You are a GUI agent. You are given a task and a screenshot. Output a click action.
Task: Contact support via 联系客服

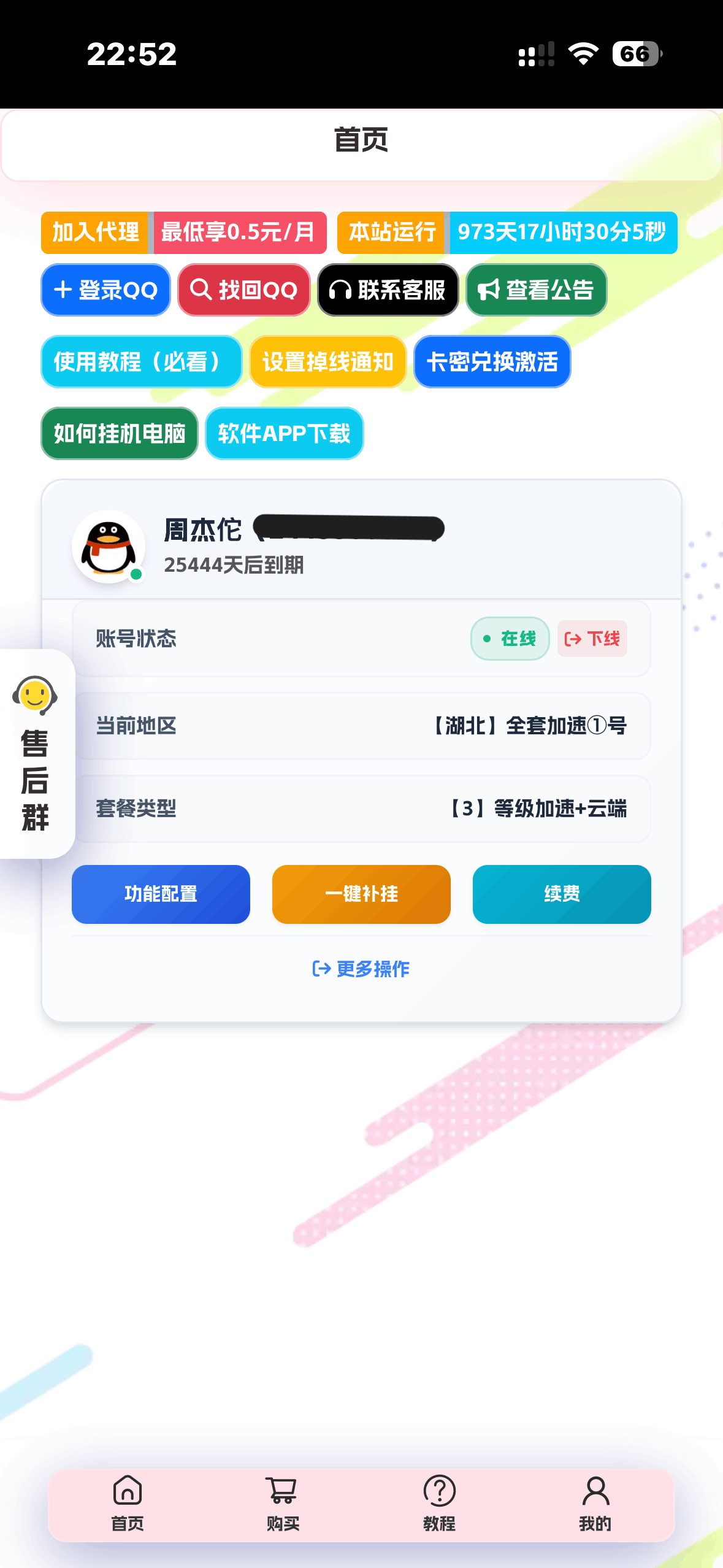coord(388,290)
